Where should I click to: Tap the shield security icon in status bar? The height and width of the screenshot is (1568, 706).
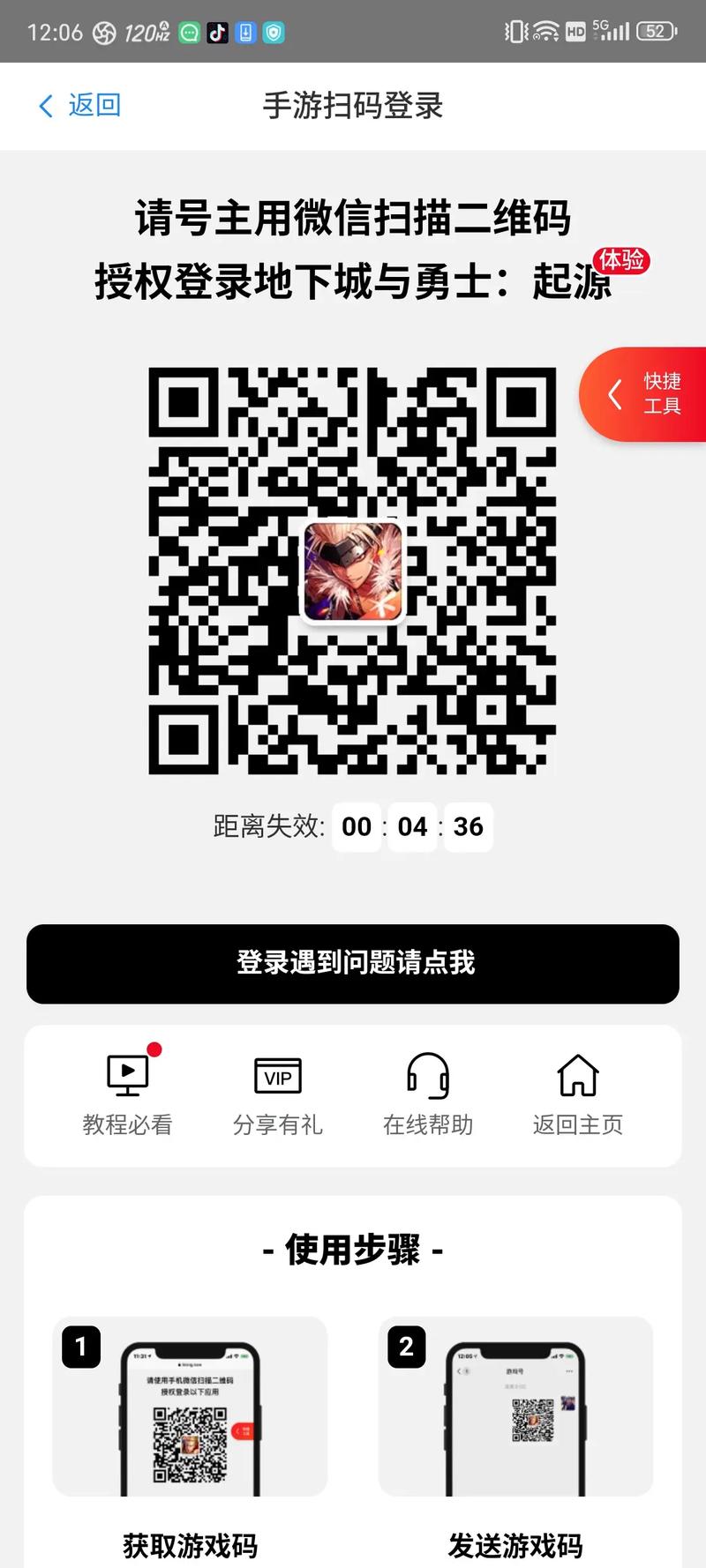click(x=274, y=32)
